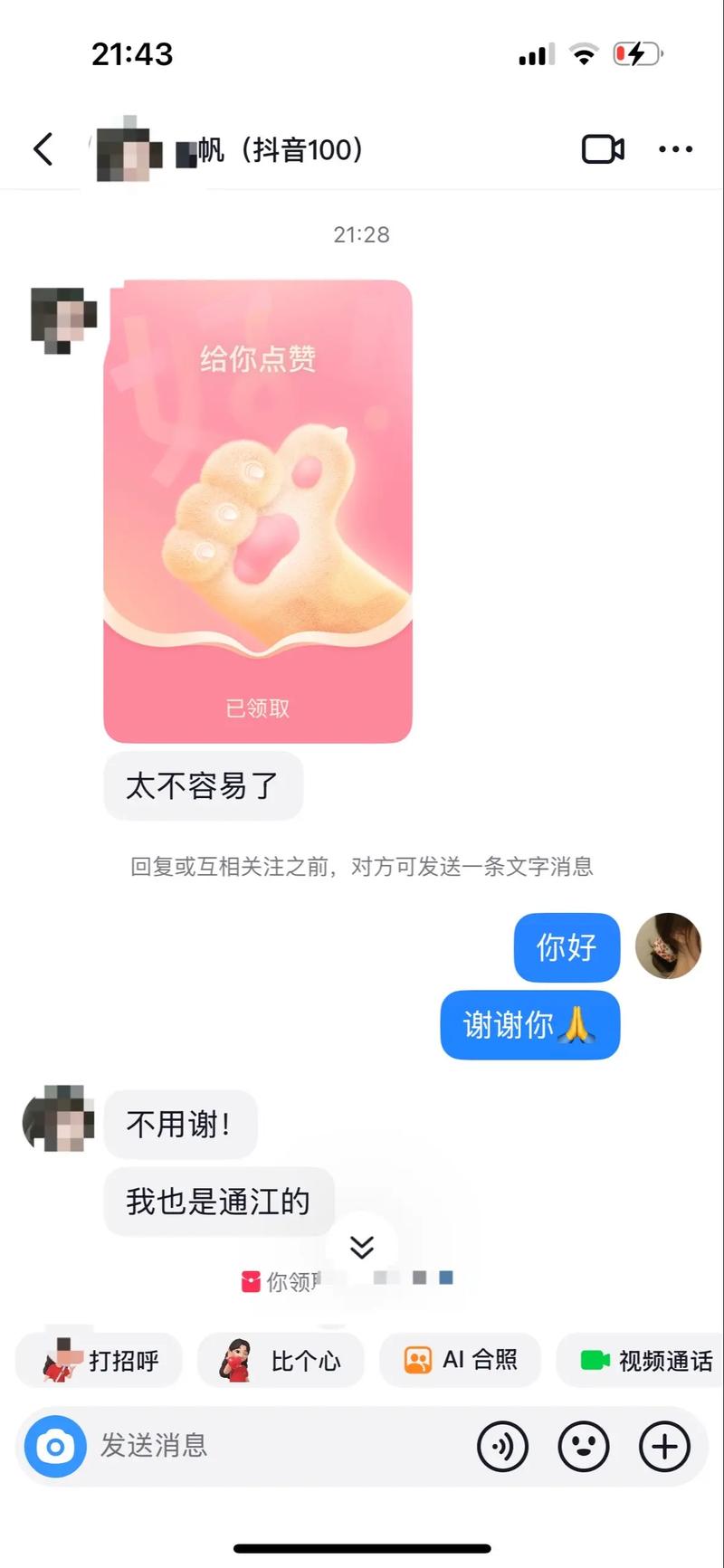This screenshot has width=724, height=1568.
Task: Go back using the top-left arrow
Action: (x=43, y=149)
